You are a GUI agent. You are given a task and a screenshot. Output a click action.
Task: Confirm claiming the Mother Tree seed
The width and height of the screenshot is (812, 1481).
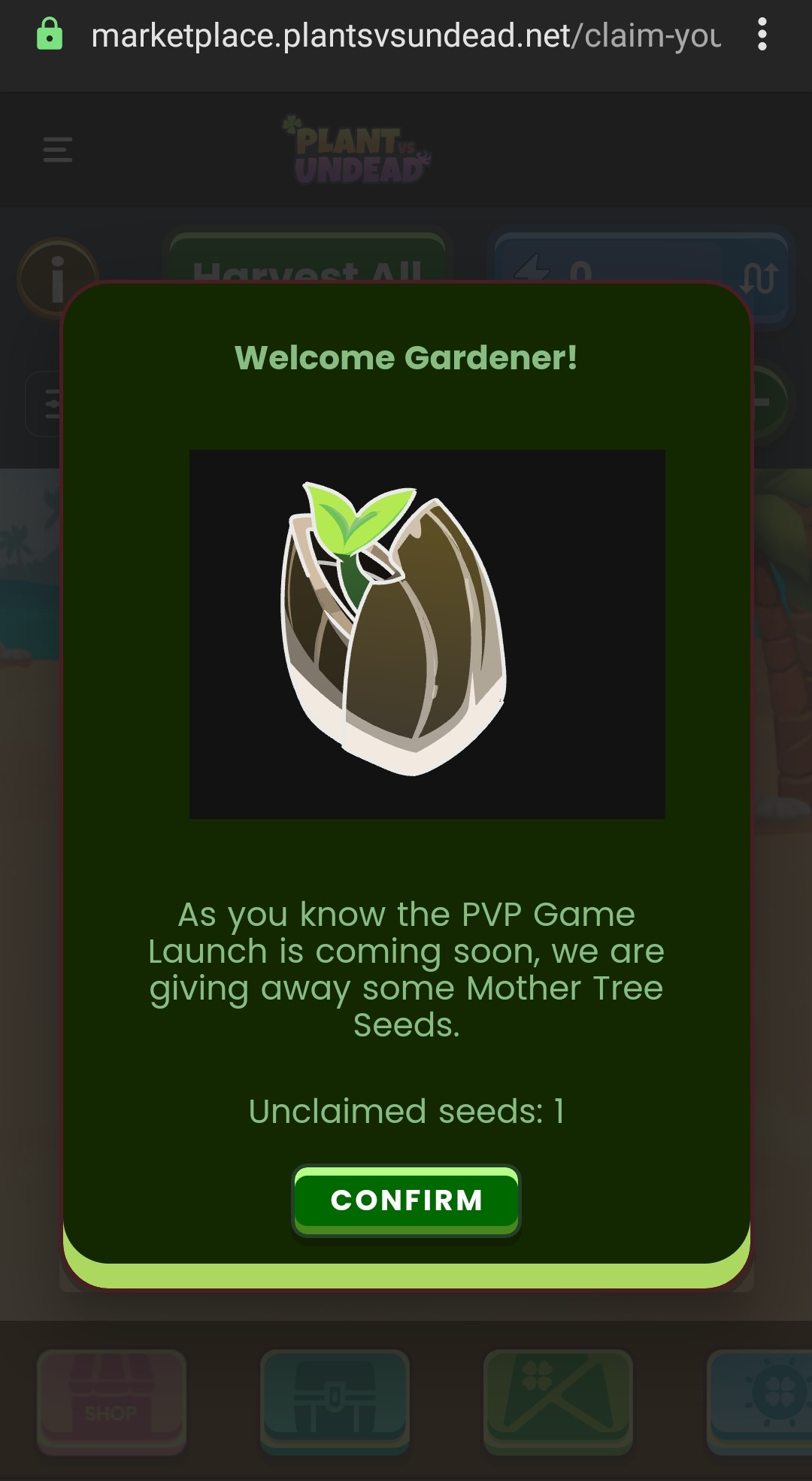[406, 1200]
